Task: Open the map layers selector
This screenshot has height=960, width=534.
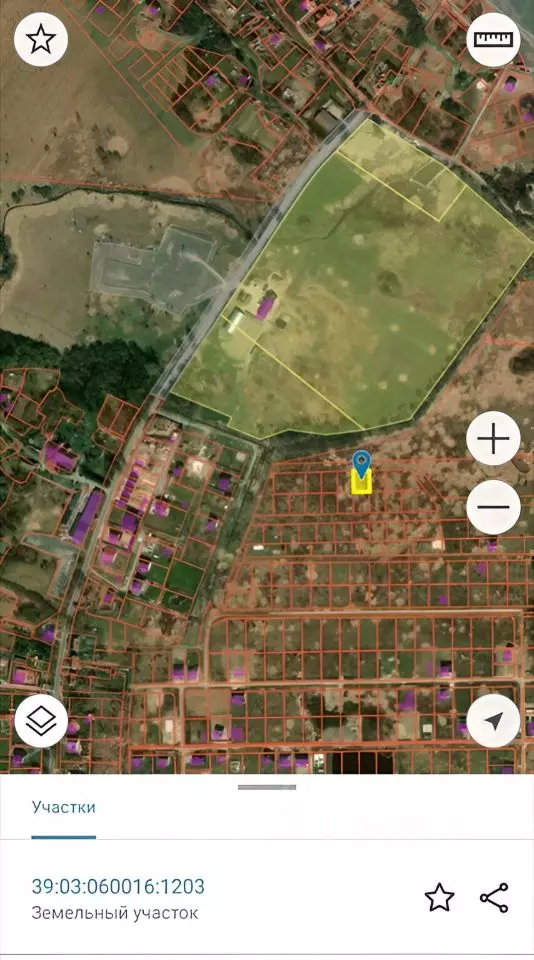Action: (x=41, y=721)
